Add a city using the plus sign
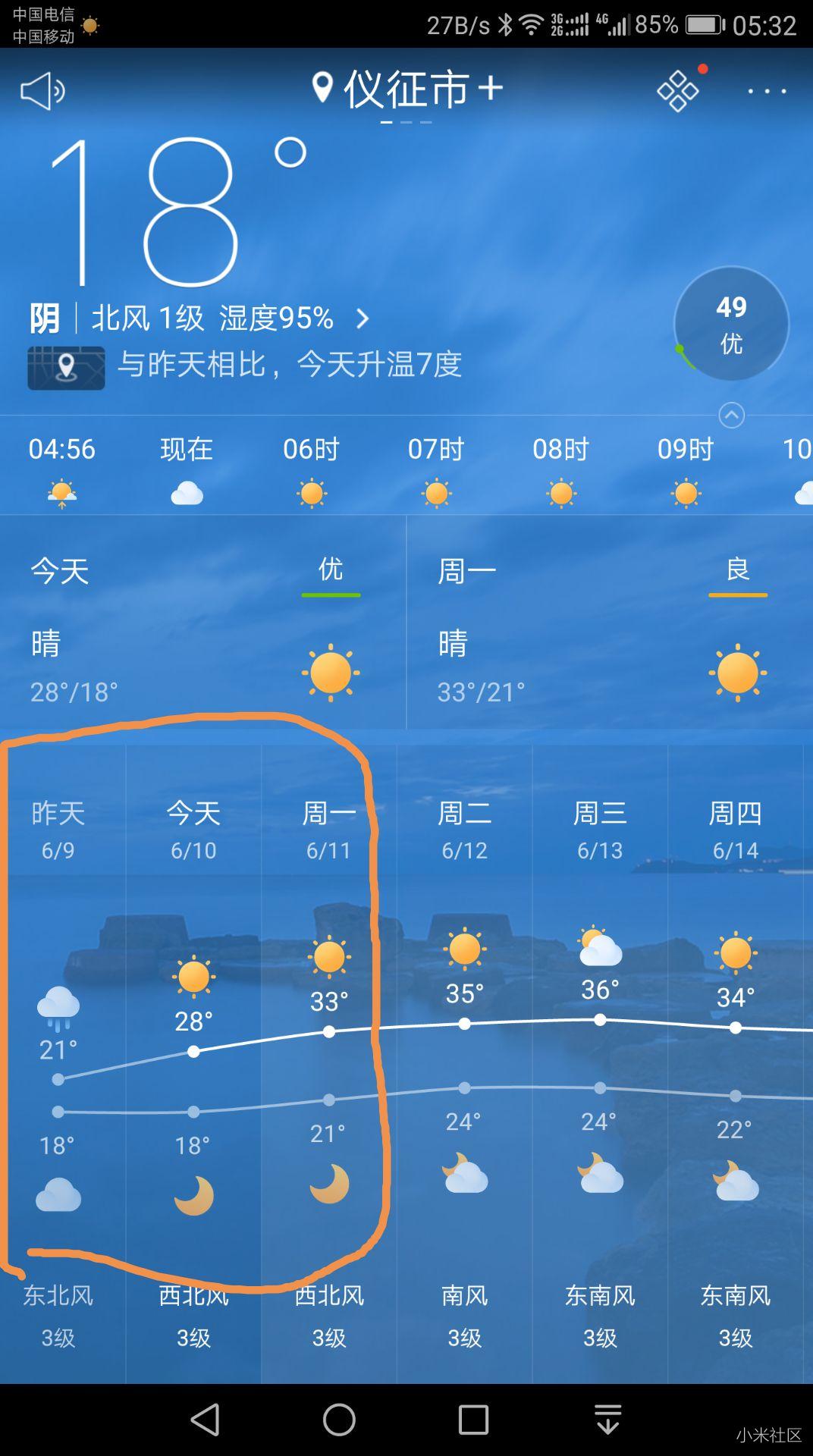Image resolution: width=813 pixels, height=1456 pixels. [489, 87]
